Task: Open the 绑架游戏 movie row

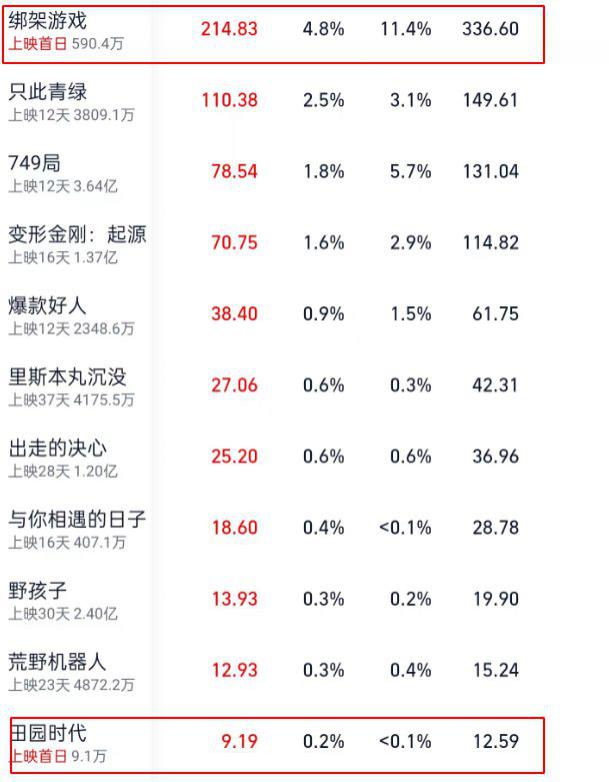Action: pyautogui.click(x=48, y=22)
